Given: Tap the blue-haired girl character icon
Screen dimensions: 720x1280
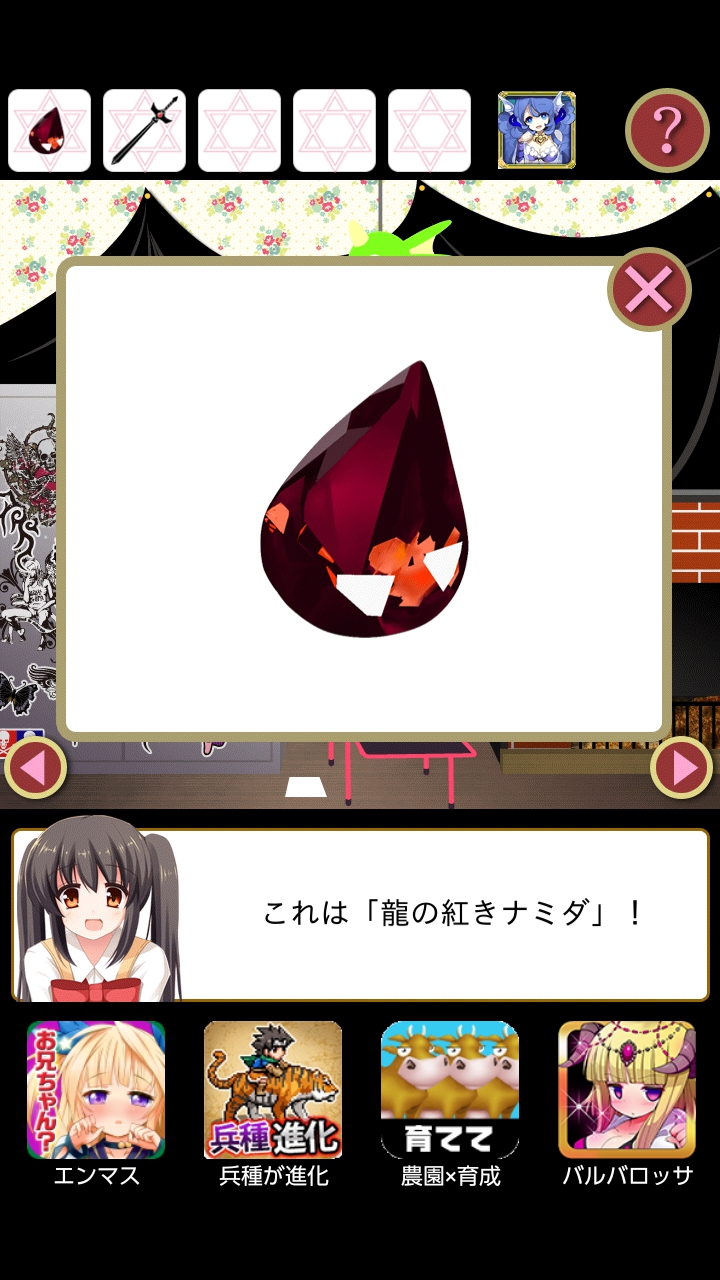Looking at the screenshot, I should 537,130.
